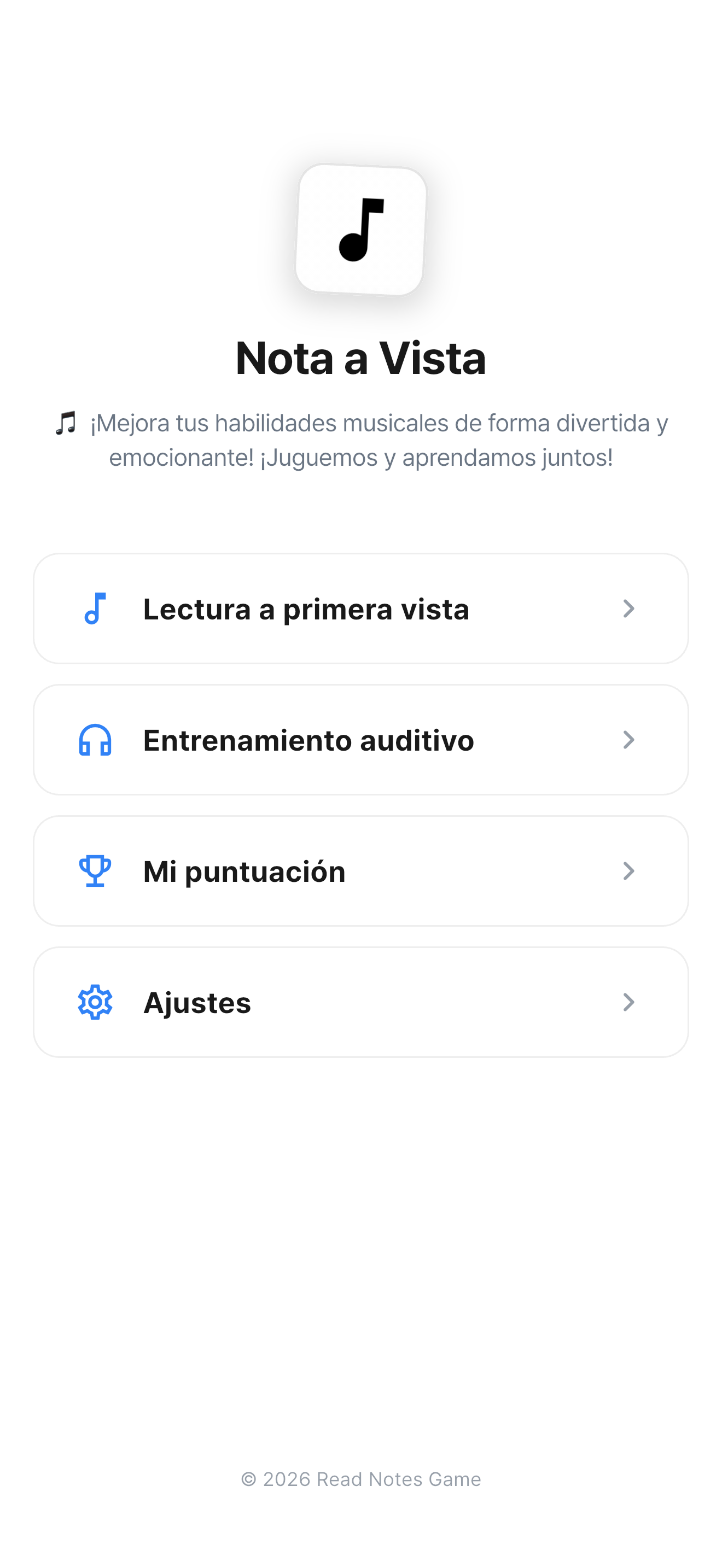Select the Entrenamiento auditivo menu entry
This screenshot has height=1568, width=722.
click(361, 740)
